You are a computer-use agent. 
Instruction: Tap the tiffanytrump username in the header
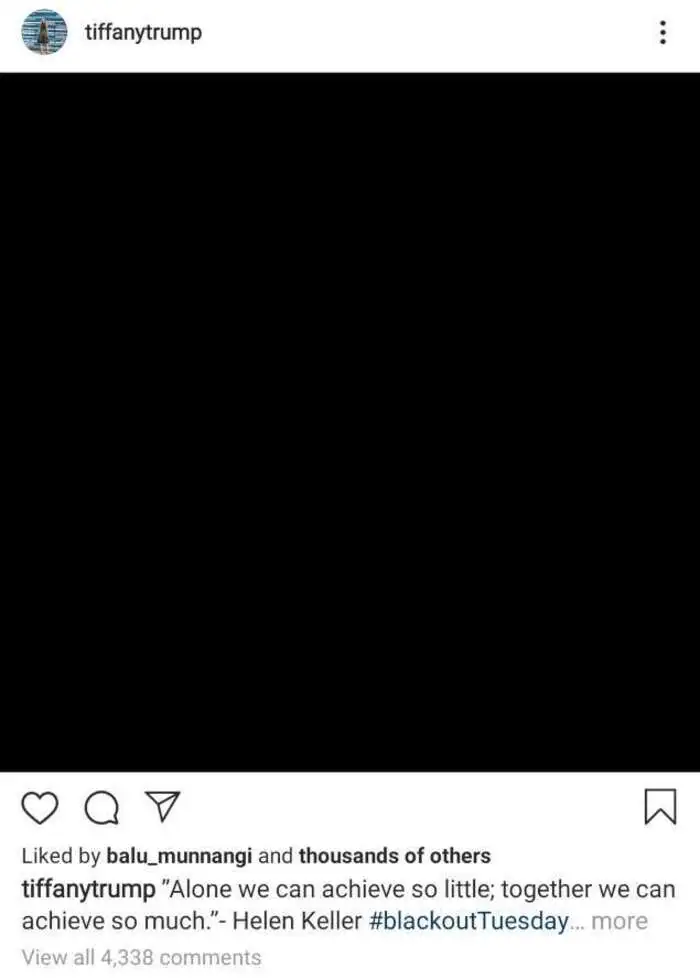(143, 32)
